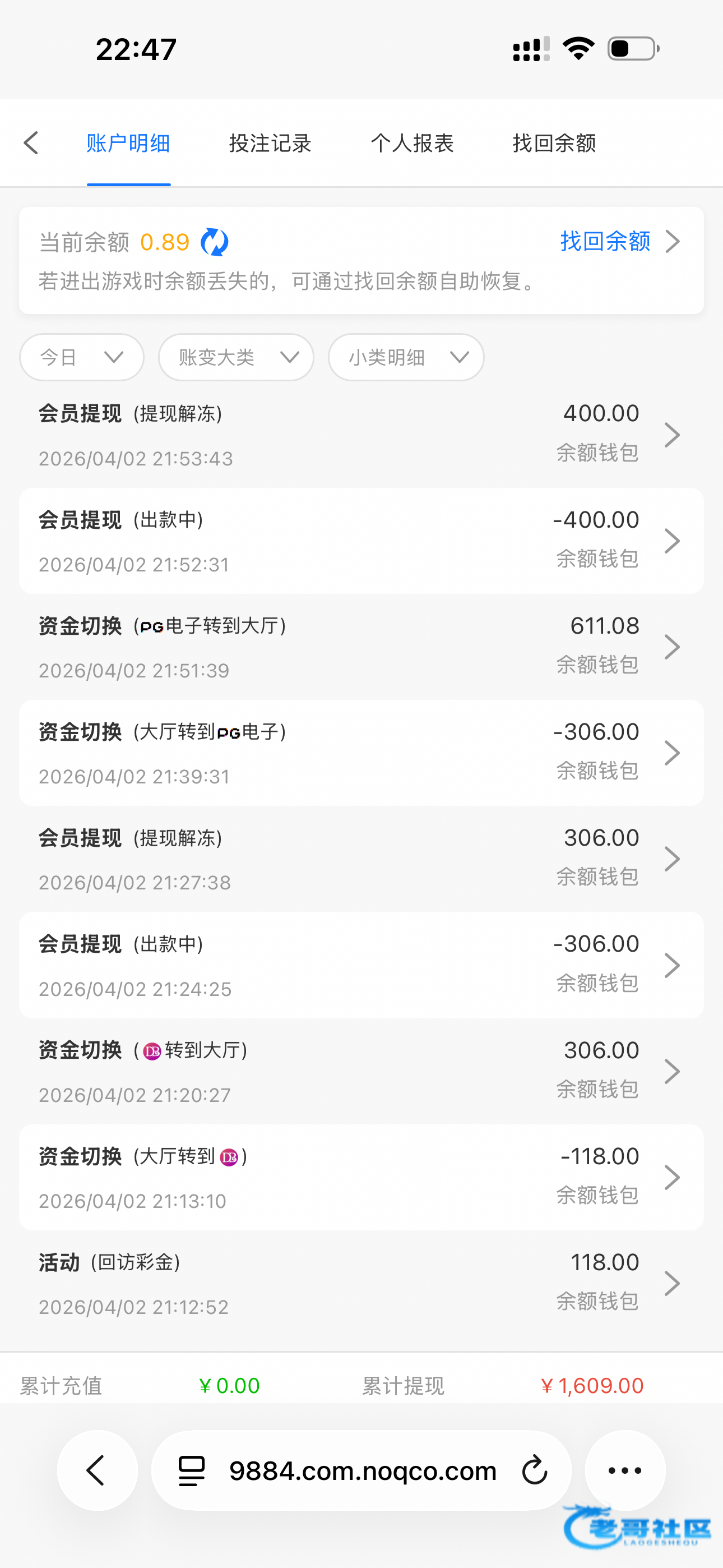Open the 21:52:31 出款中 -400.00 record

point(361,541)
